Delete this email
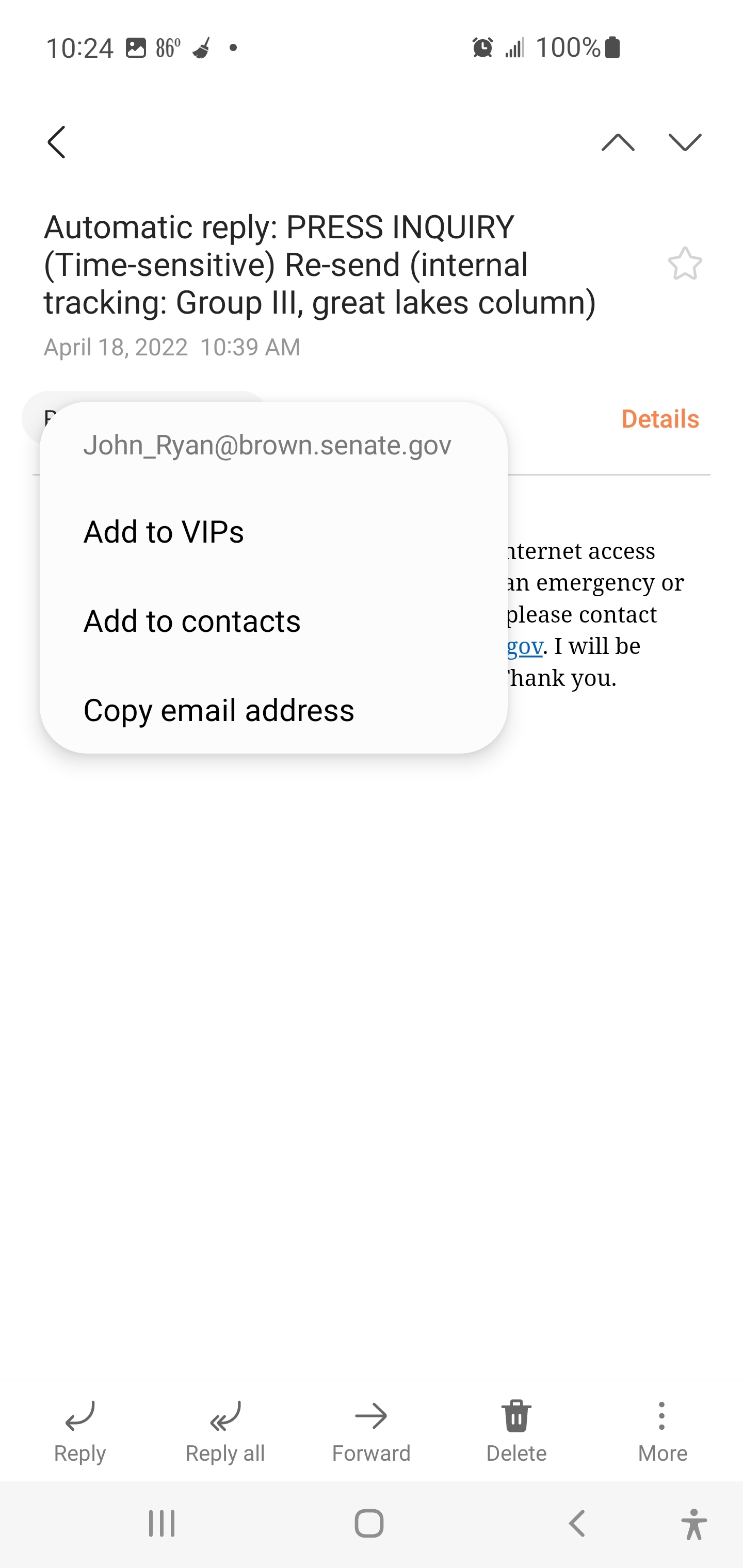The image size is (743, 1568). [516, 1430]
